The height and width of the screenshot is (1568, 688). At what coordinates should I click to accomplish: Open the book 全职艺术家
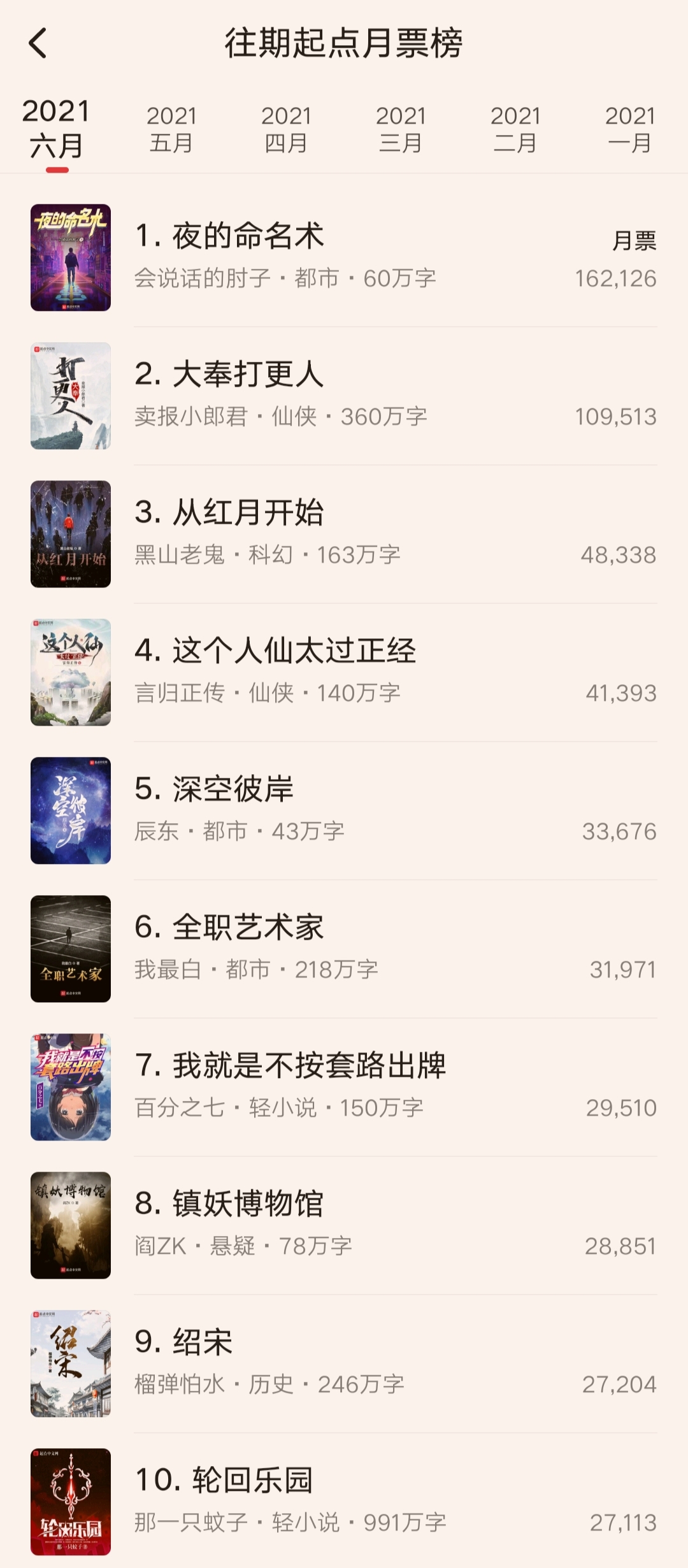pyautogui.click(x=344, y=949)
